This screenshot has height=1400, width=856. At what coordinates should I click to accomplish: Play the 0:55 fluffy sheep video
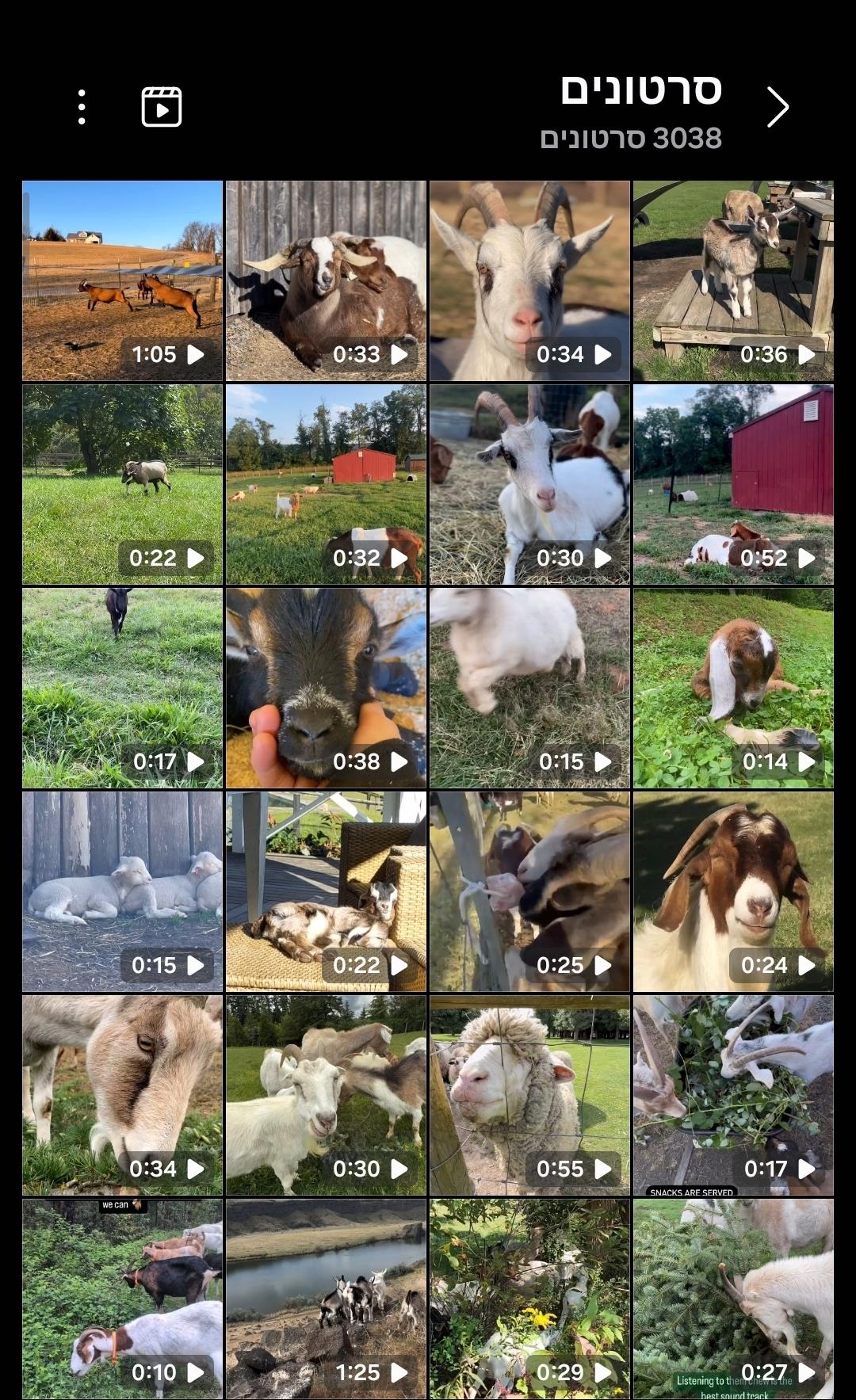click(x=529, y=1095)
